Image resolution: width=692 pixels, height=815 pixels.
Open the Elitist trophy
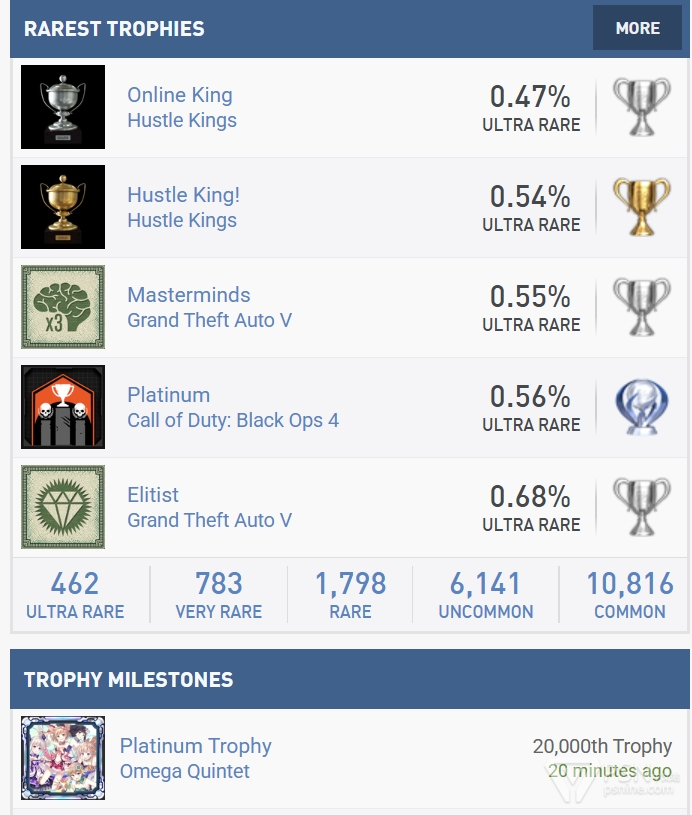pos(153,495)
